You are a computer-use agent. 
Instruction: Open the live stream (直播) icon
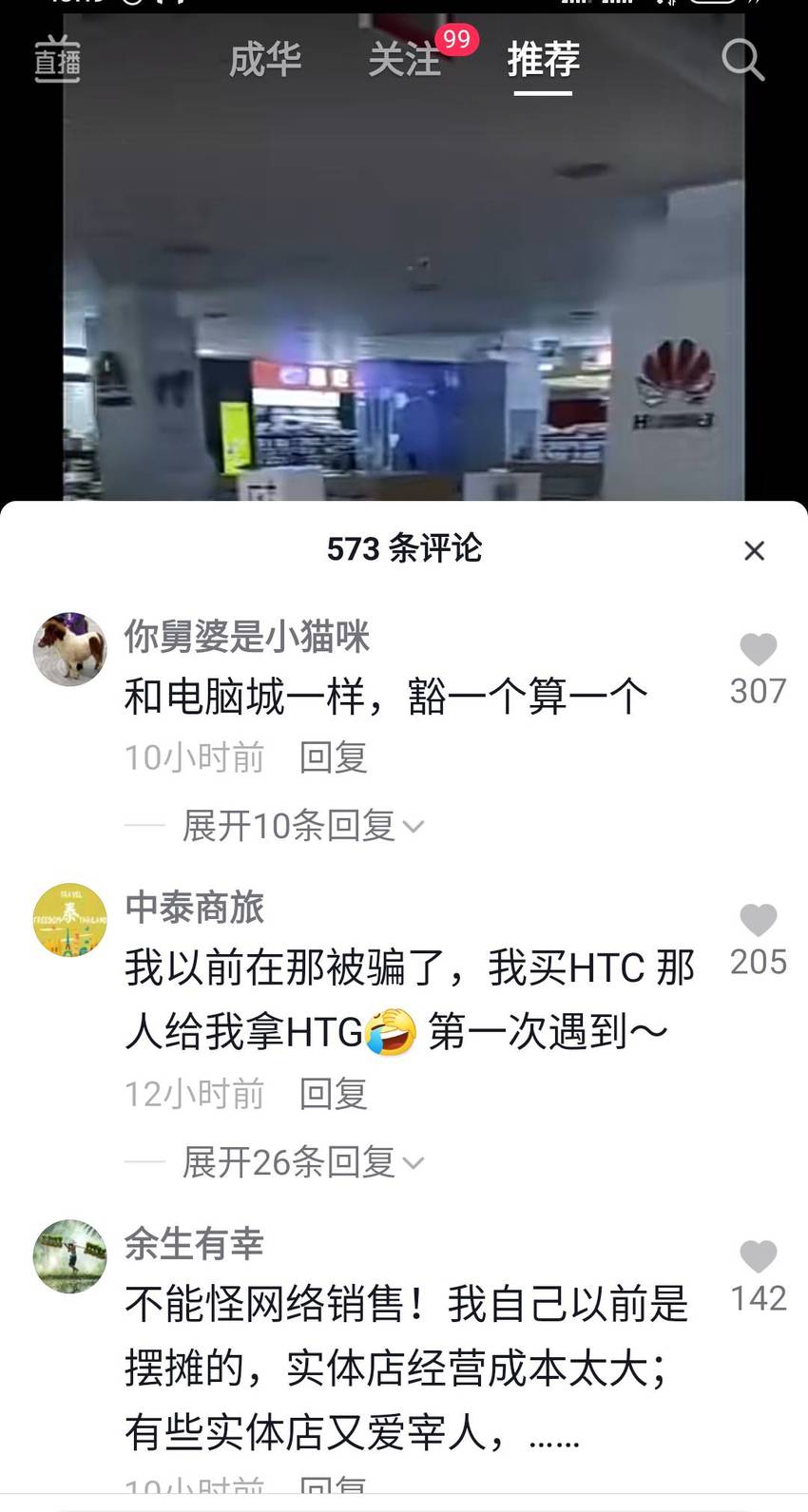click(x=57, y=59)
